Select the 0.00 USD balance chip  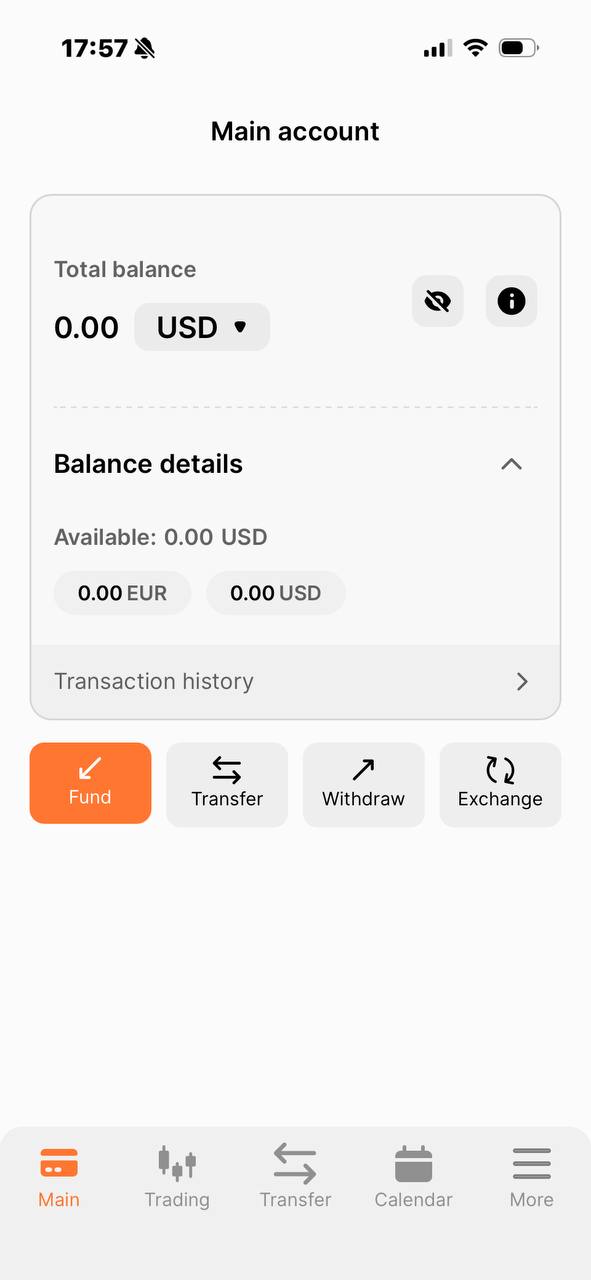276,593
